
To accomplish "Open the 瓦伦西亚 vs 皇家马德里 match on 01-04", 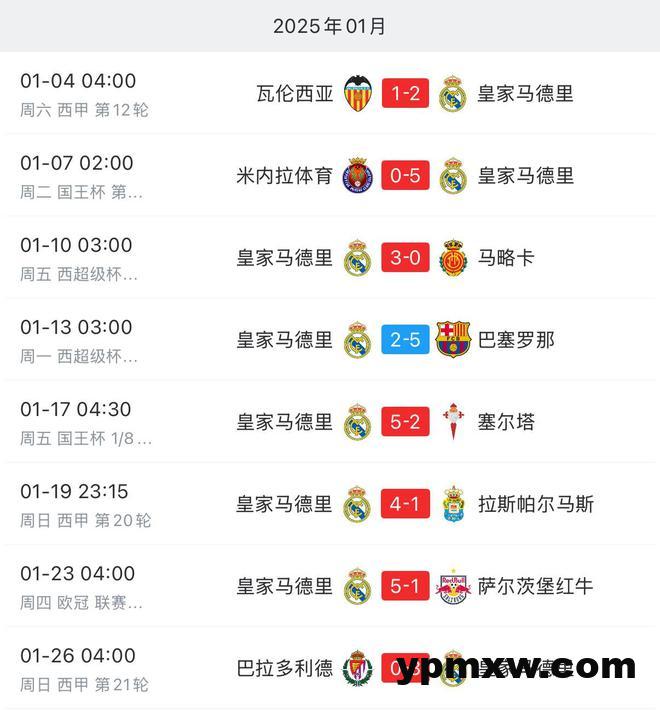I will click(x=404, y=94).
